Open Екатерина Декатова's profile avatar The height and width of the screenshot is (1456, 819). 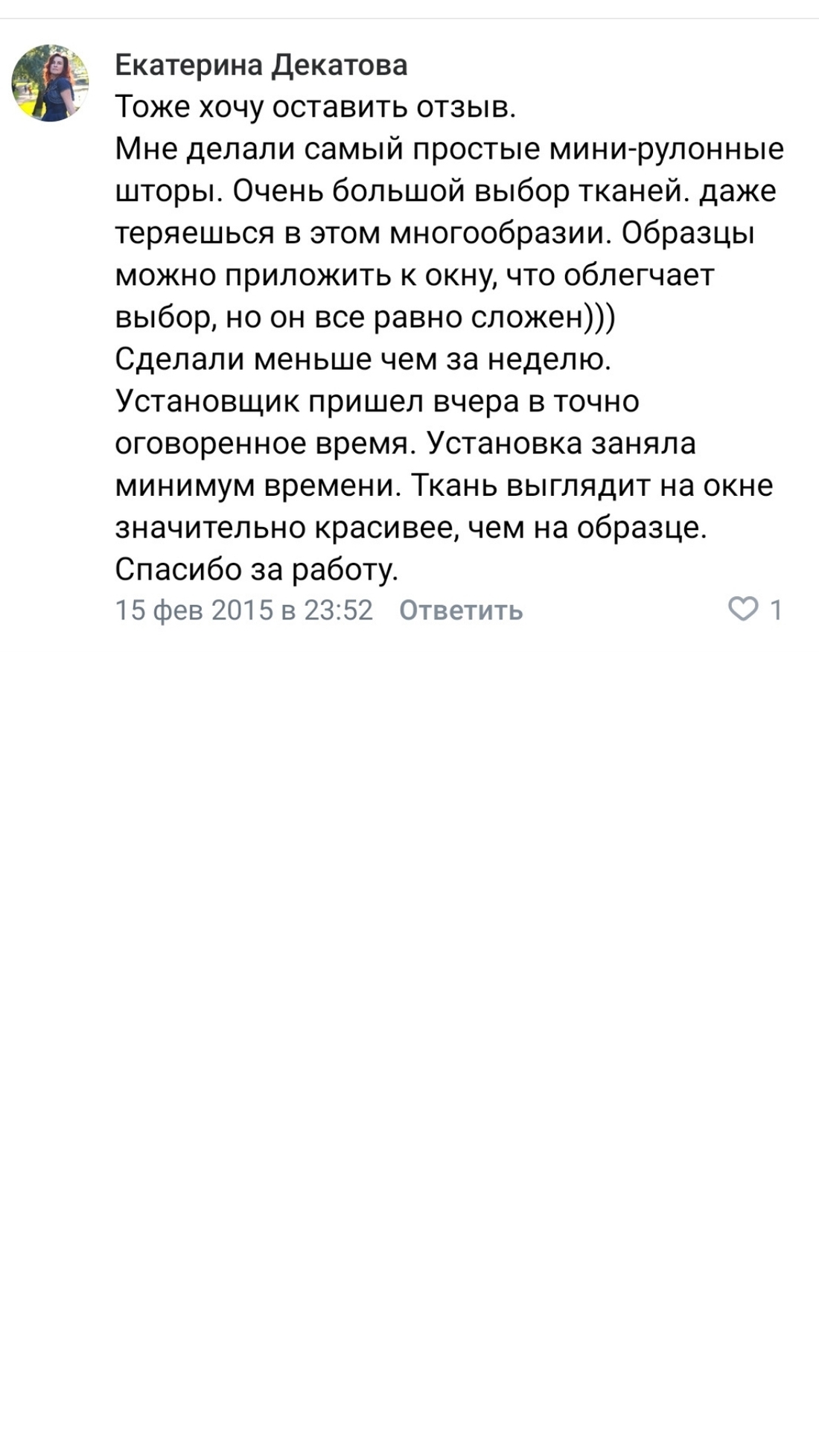(x=50, y=83)
